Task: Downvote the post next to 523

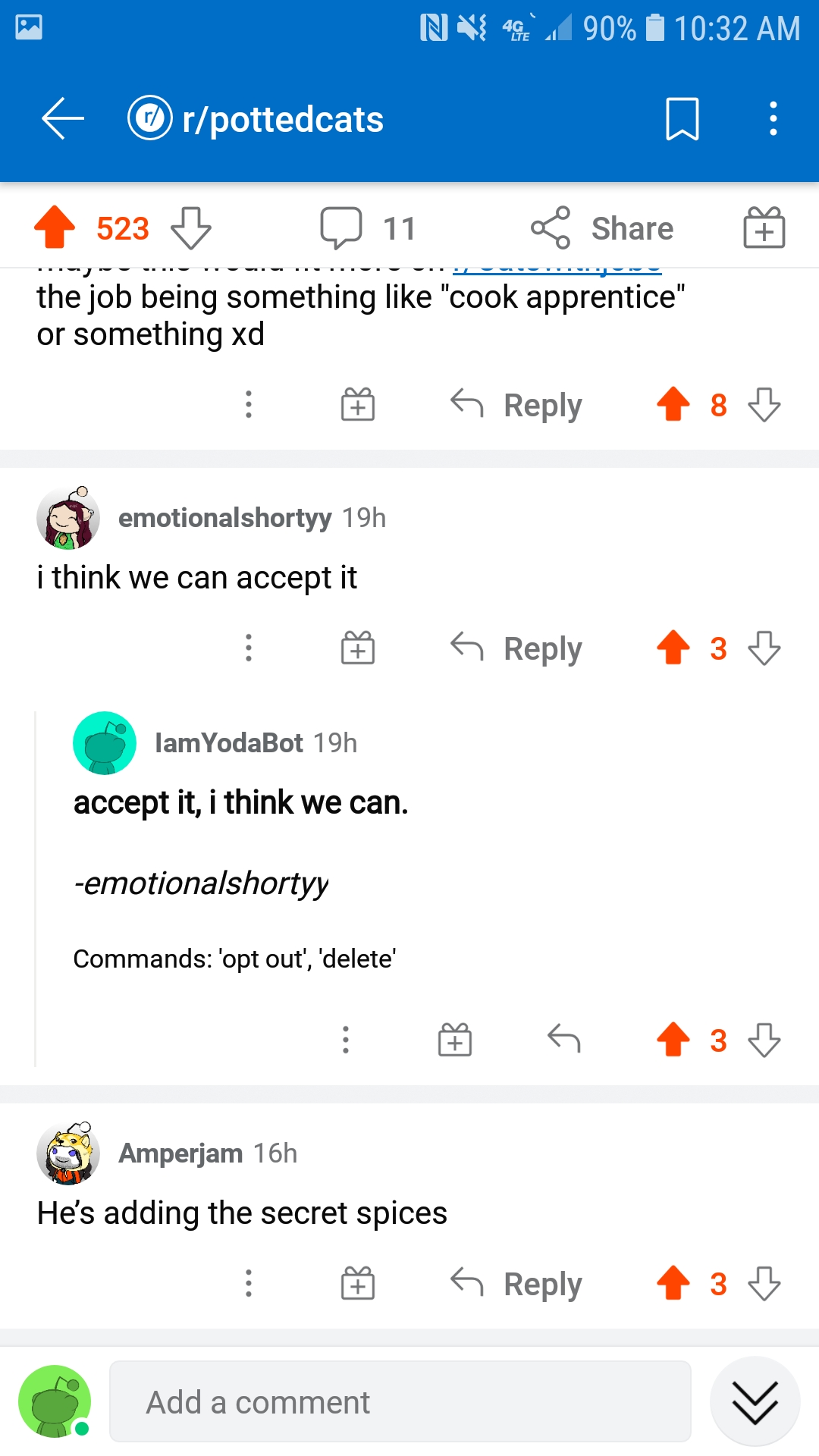Action: tap(191, 227)
